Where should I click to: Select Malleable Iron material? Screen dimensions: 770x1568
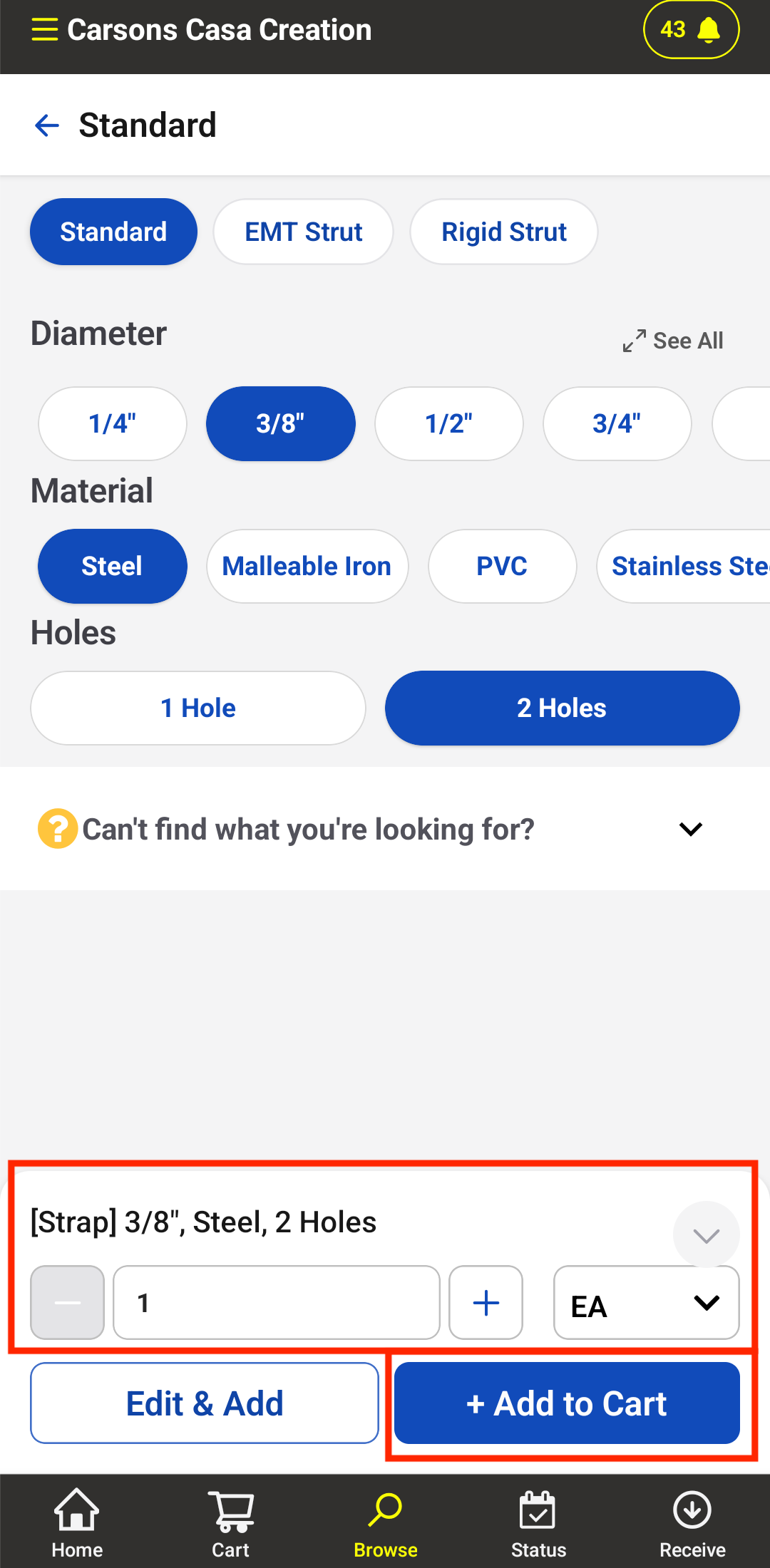pyautogui.click(x=307, y=566)
